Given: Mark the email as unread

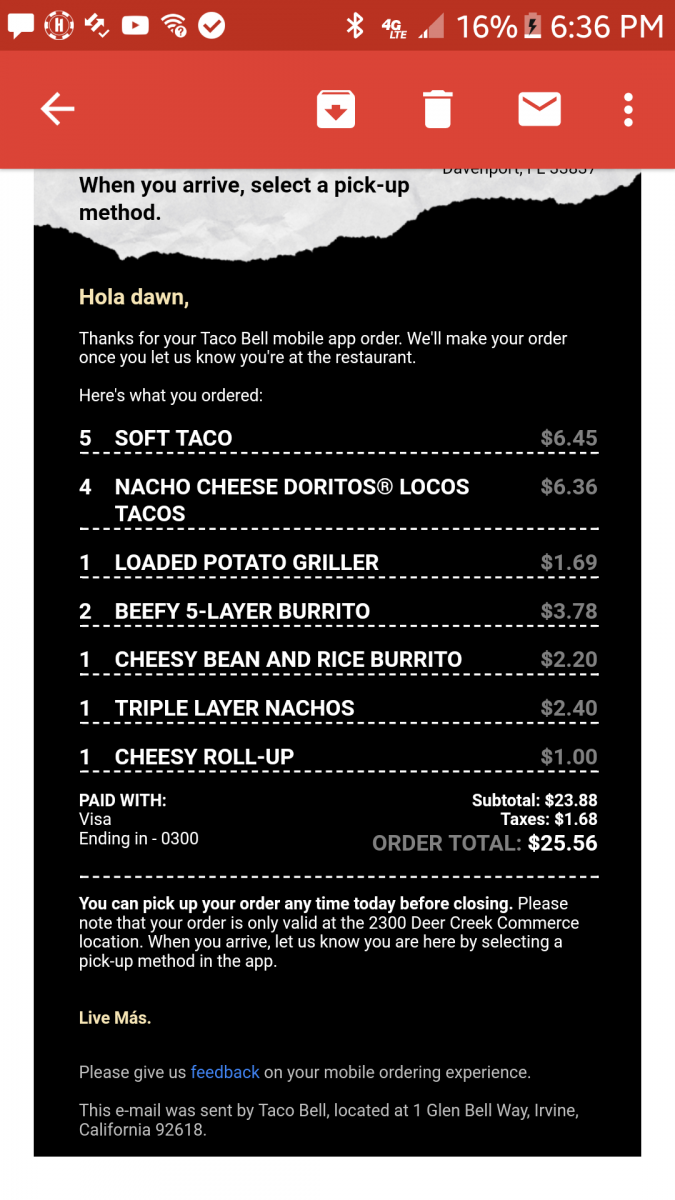Looking at the screenshot, I should (x=539, y=109).
